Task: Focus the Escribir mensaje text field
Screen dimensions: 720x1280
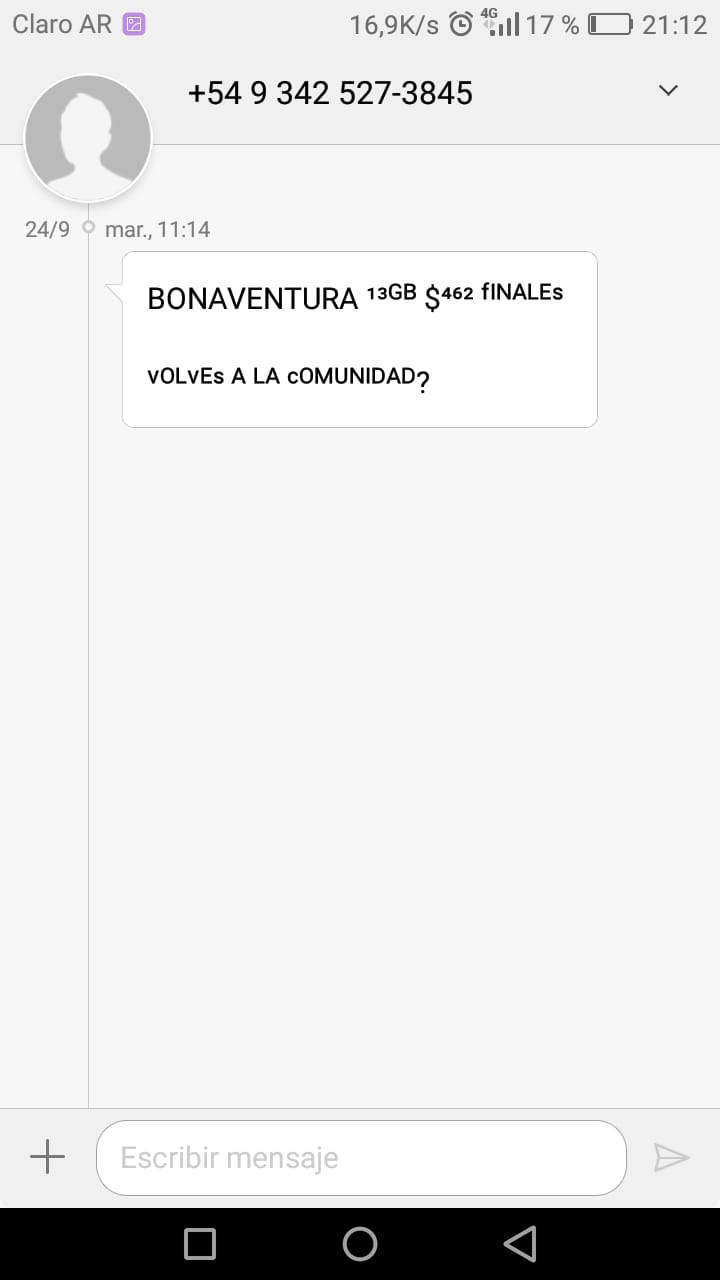Action: tap(361, 1158)
